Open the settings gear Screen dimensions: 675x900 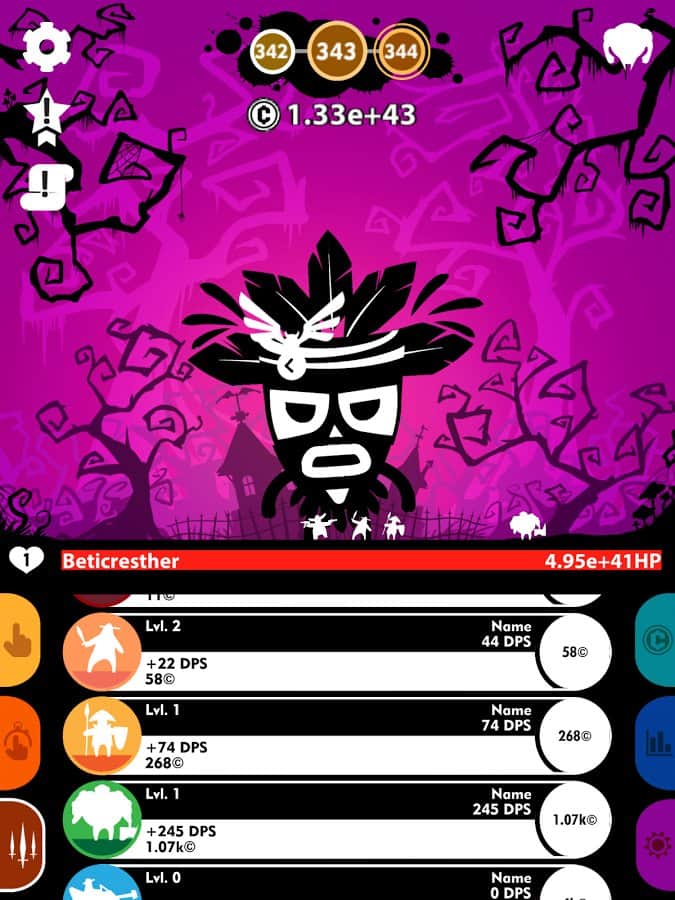43,45
